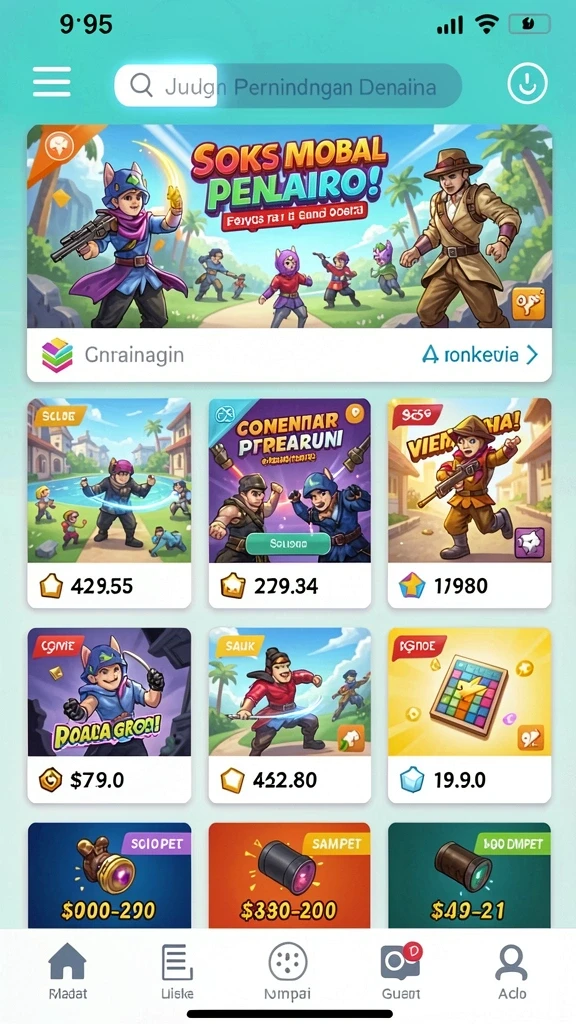The image size is (576, 1024).
Task: Open the game card priced 429.55
Action: (x=109, y=503)
